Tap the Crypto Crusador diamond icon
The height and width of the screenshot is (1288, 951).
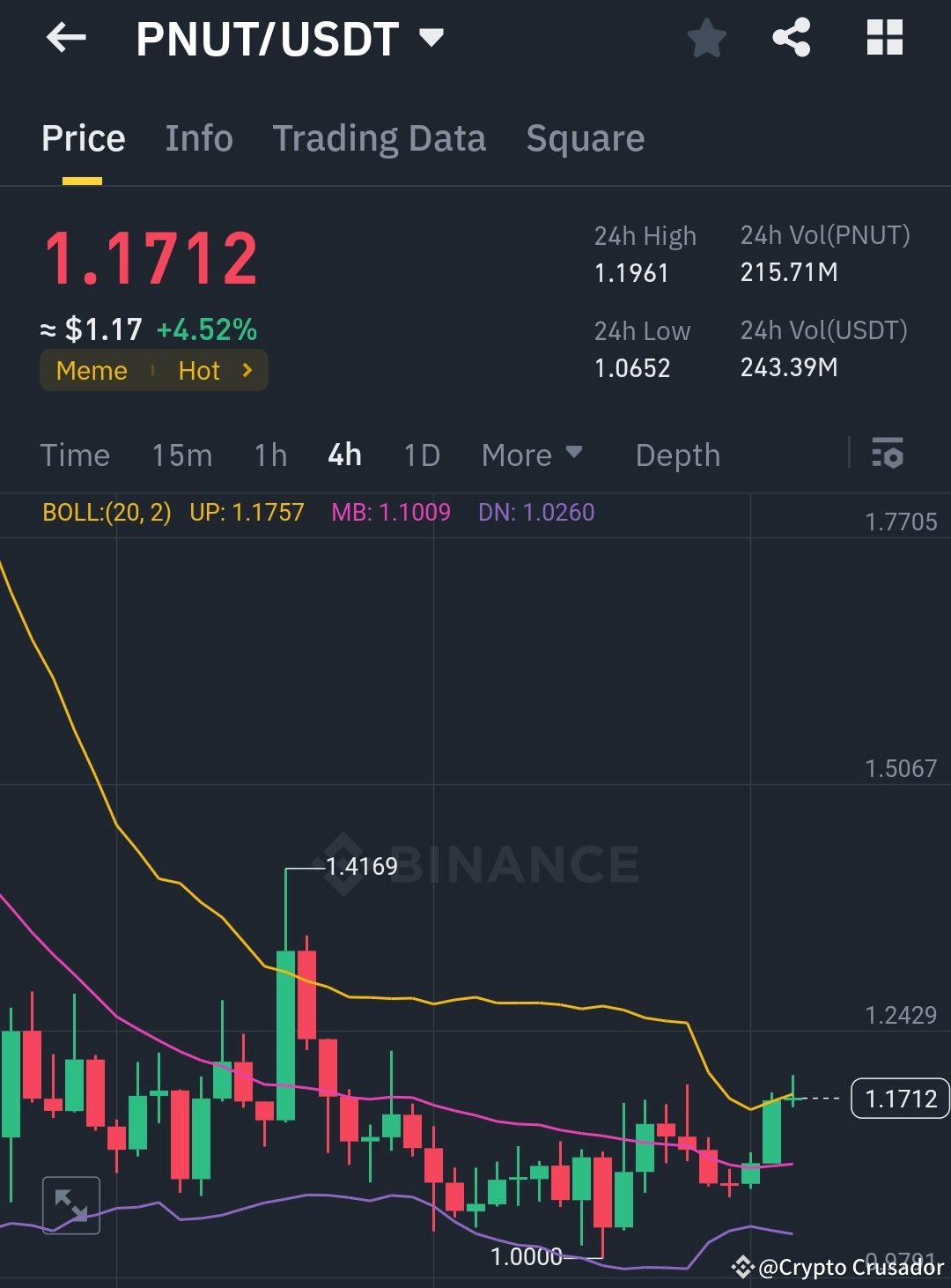[744, 1267]
